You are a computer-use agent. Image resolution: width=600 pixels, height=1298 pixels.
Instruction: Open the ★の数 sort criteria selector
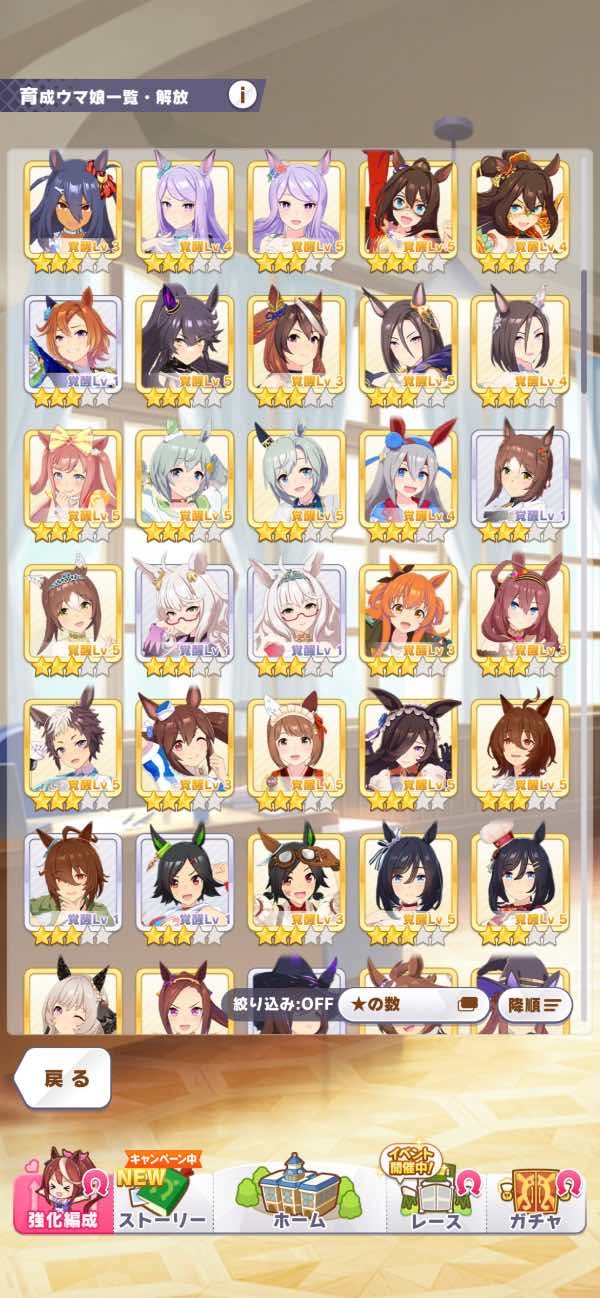408,1004
